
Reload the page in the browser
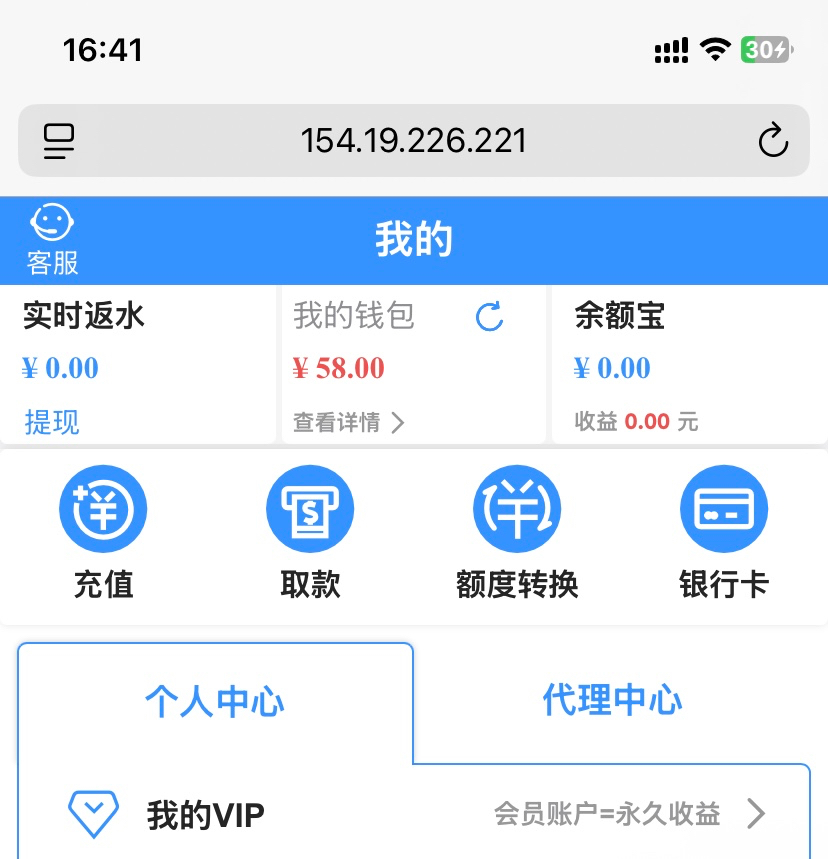coord(773,141)
